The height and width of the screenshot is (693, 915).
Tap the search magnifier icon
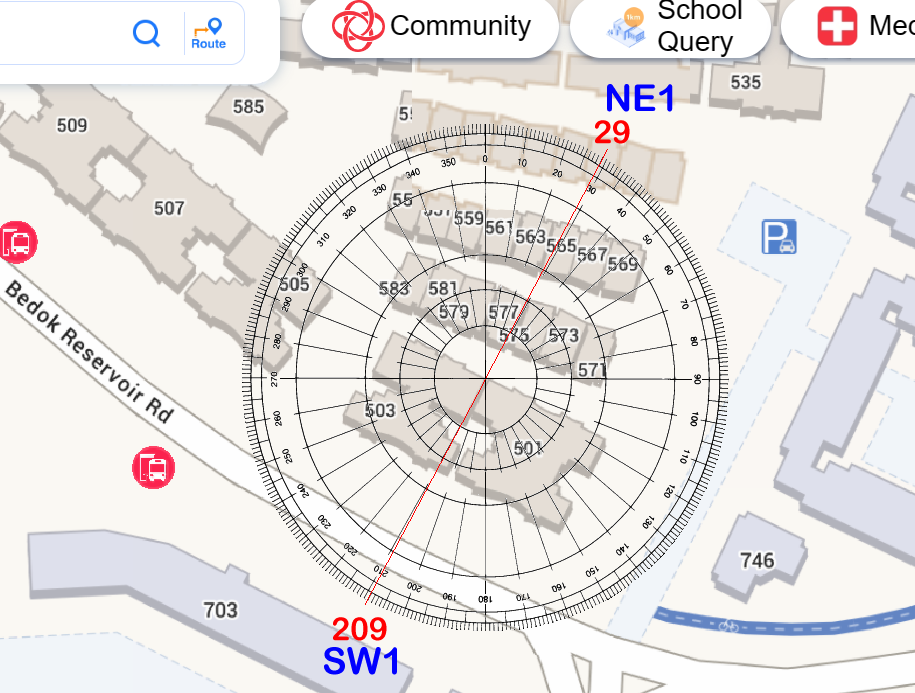coord(147,34)
